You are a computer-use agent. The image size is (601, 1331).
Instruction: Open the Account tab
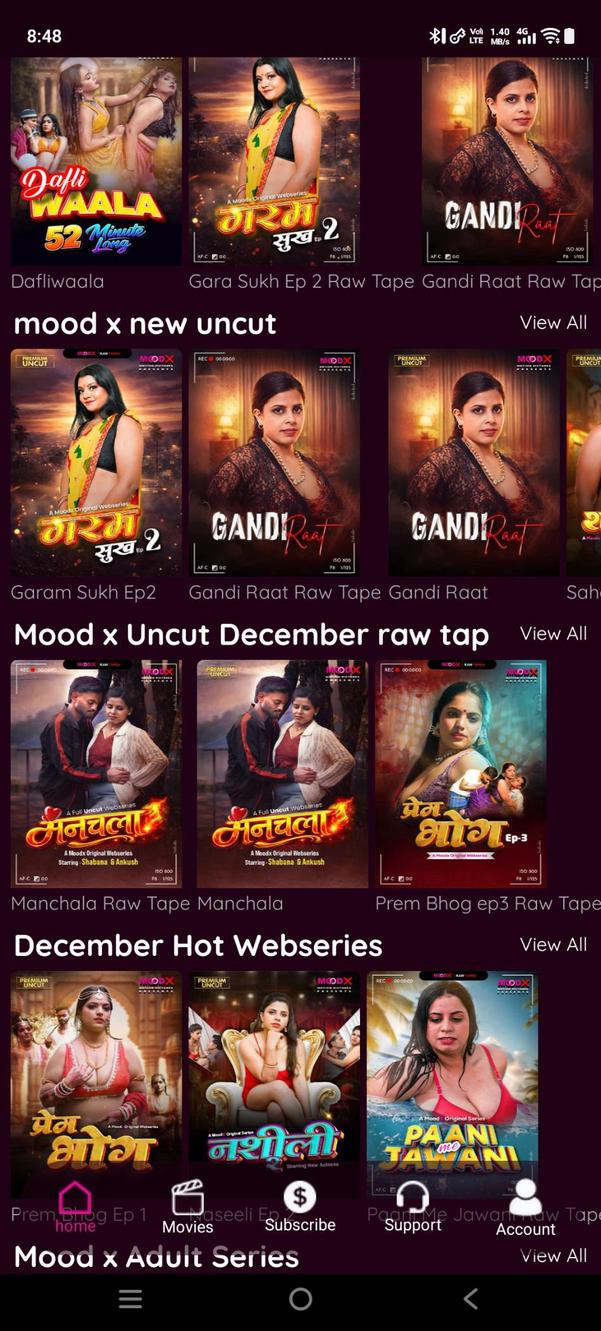[525, 1208]
